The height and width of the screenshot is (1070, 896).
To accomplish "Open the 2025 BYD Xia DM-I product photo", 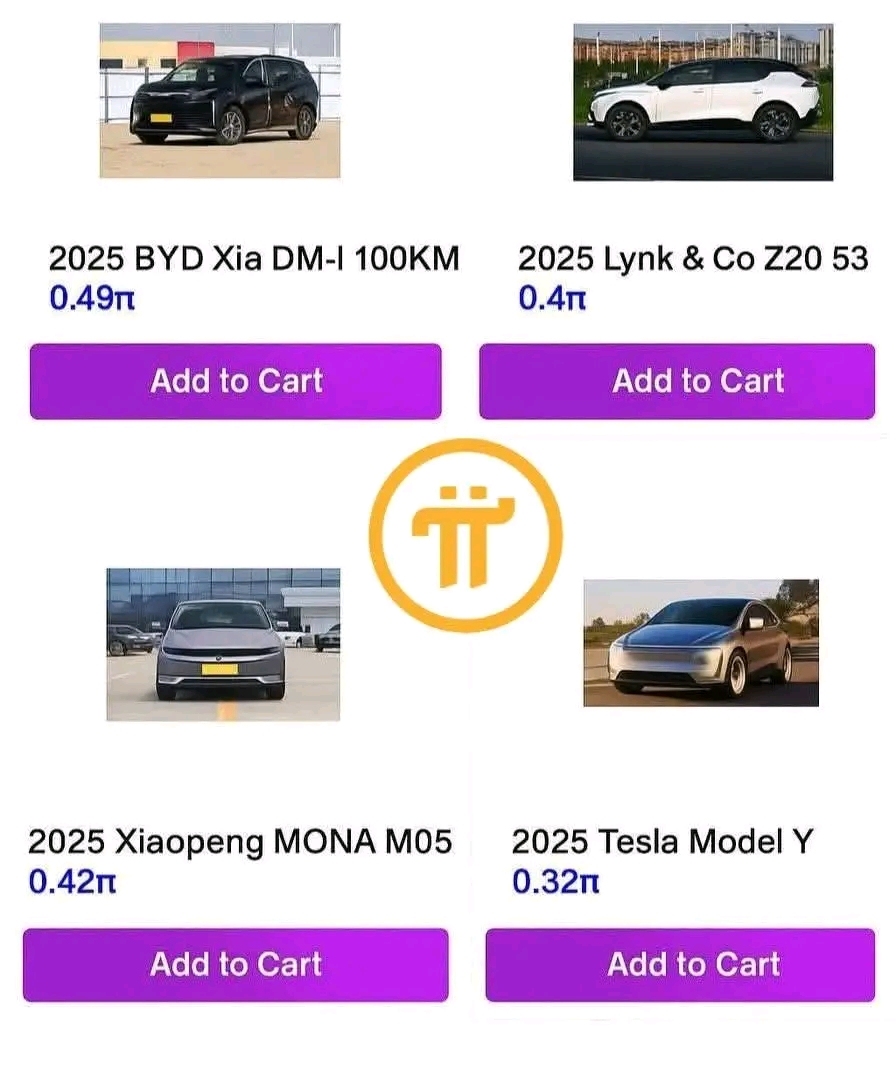I will 220,100.
